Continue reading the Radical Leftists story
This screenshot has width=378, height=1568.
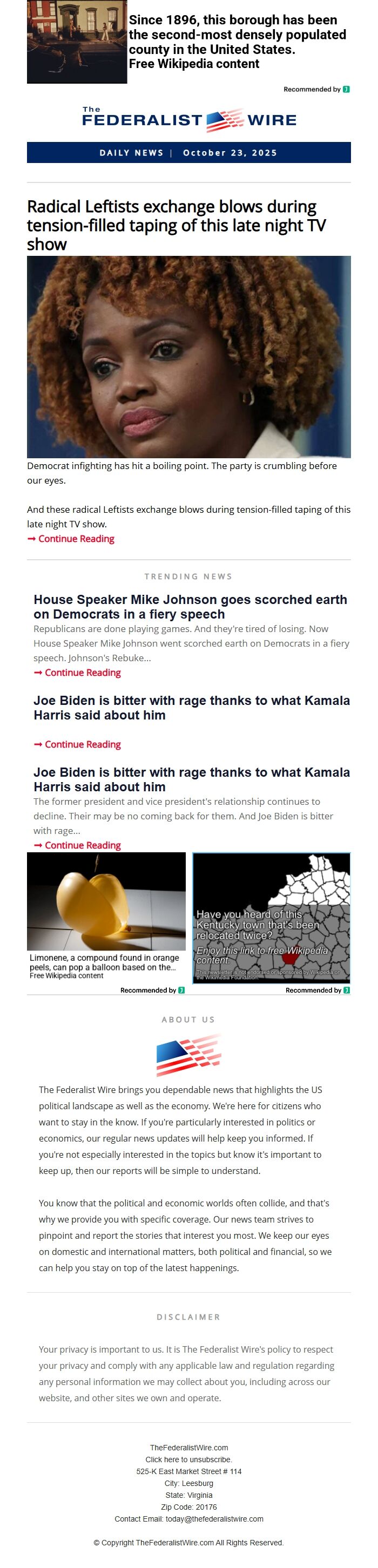point(76,539)
